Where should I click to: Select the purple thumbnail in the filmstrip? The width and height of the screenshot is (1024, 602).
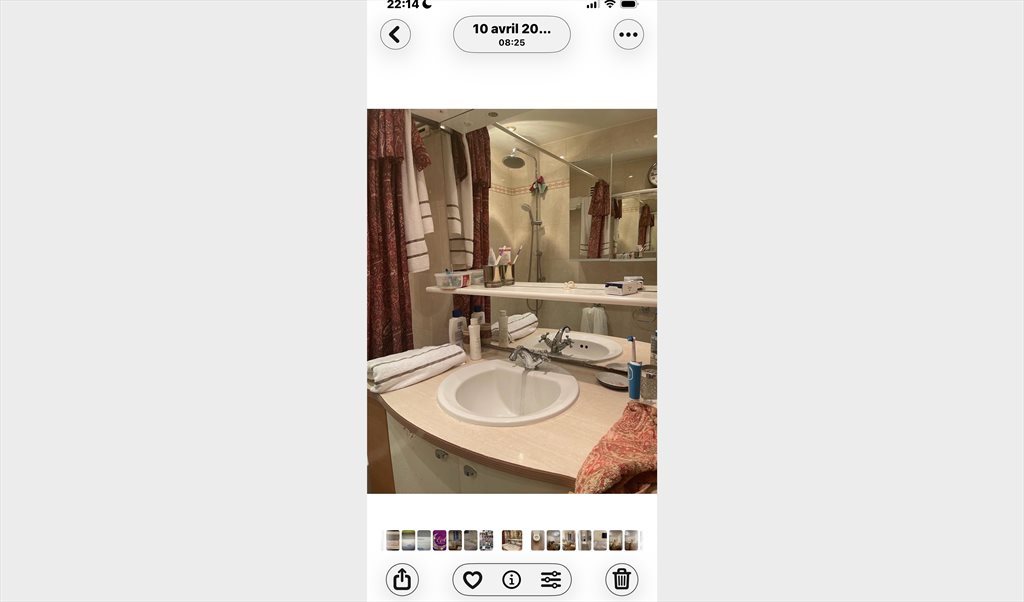point(440,540)
